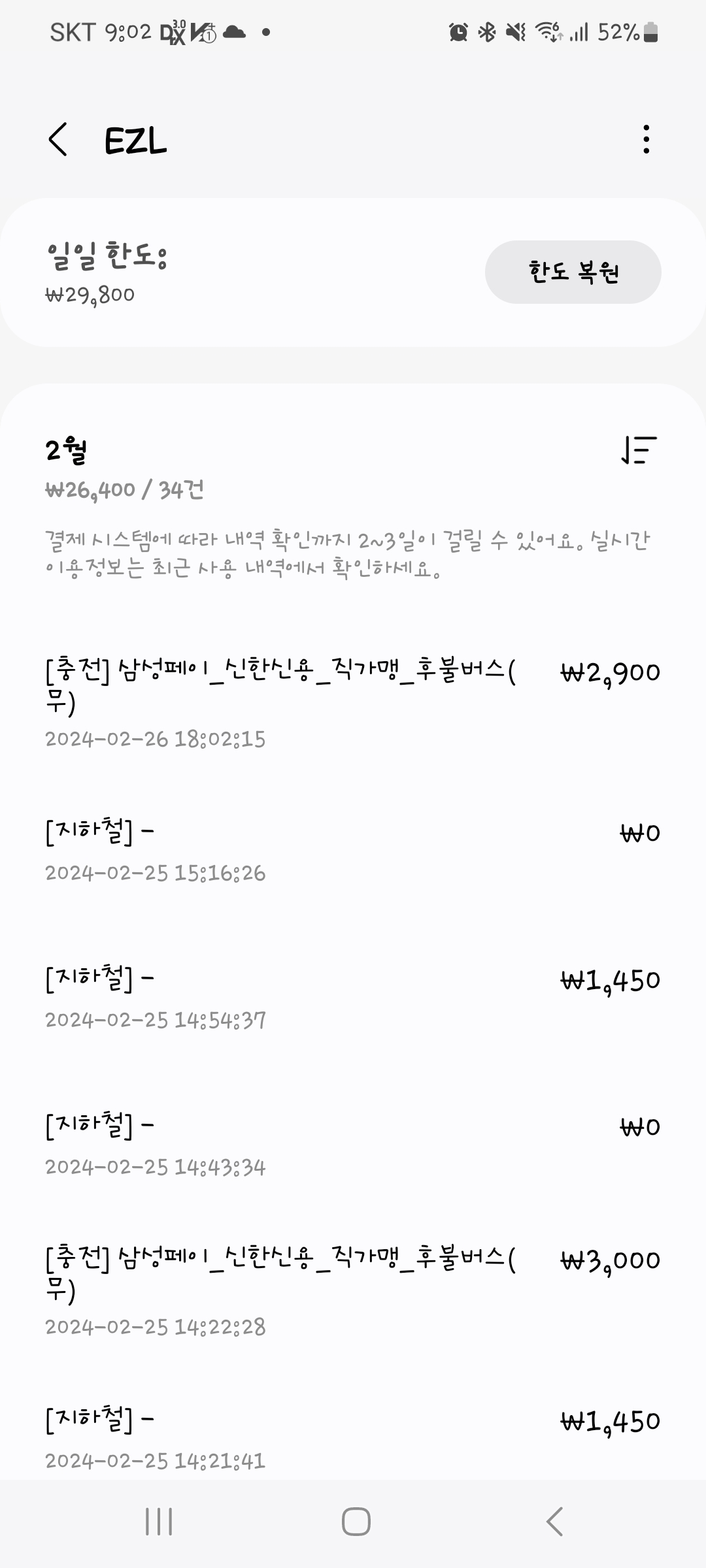
Task: View the 지하철 entry at 15:16:26
Action: click(353, 851)
